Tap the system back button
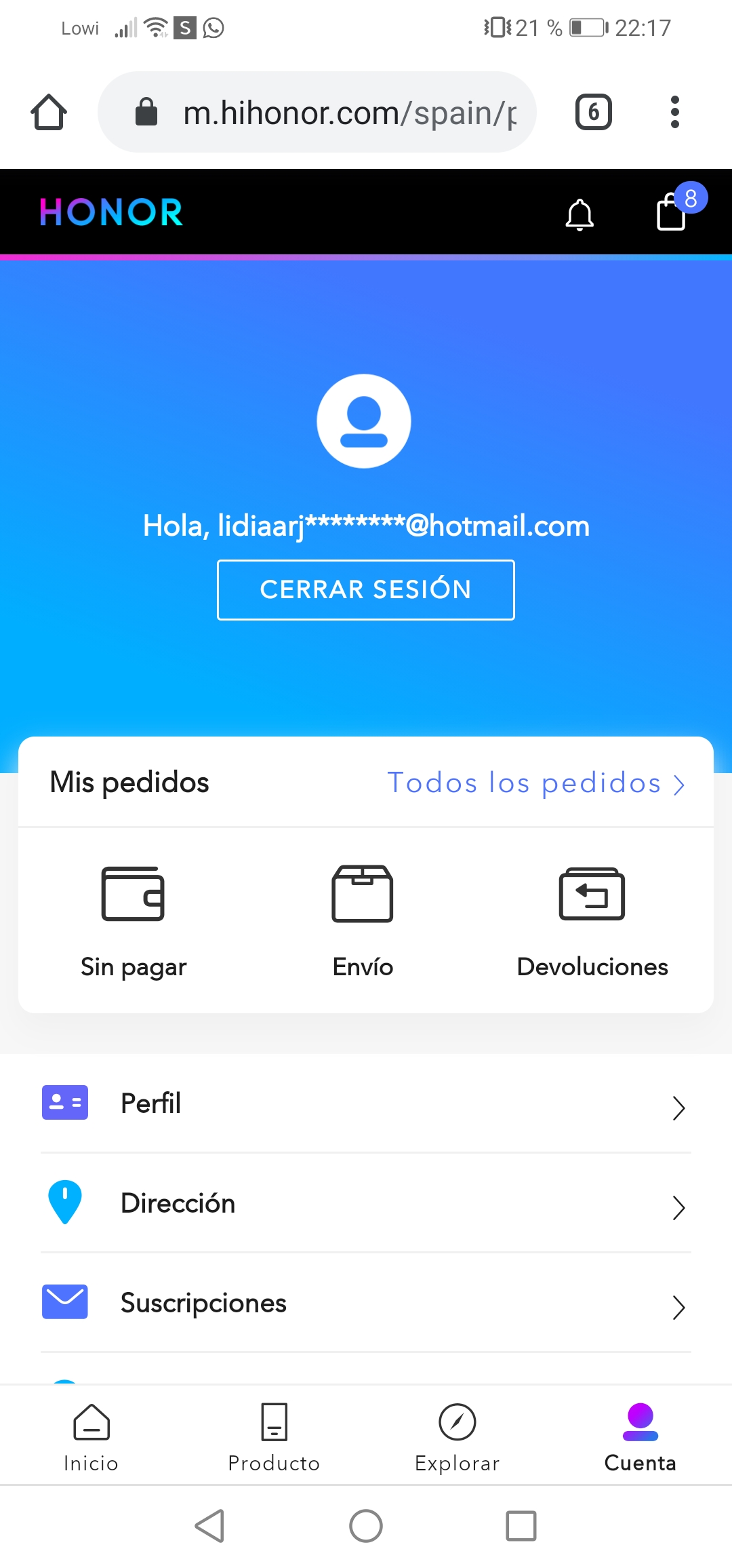The image size is (732, 1568). pos(210,1526)
